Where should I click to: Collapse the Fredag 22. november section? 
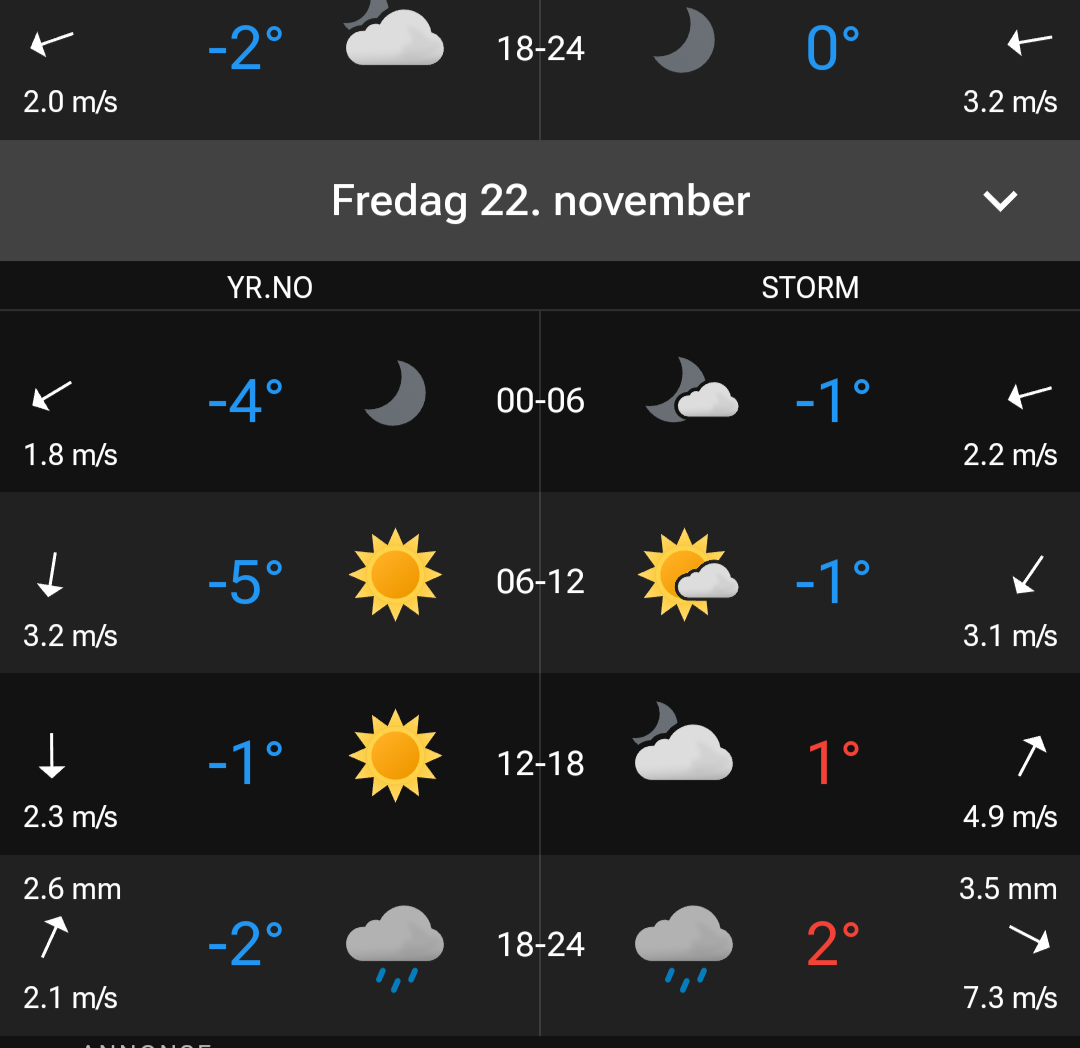click(999, 201)
